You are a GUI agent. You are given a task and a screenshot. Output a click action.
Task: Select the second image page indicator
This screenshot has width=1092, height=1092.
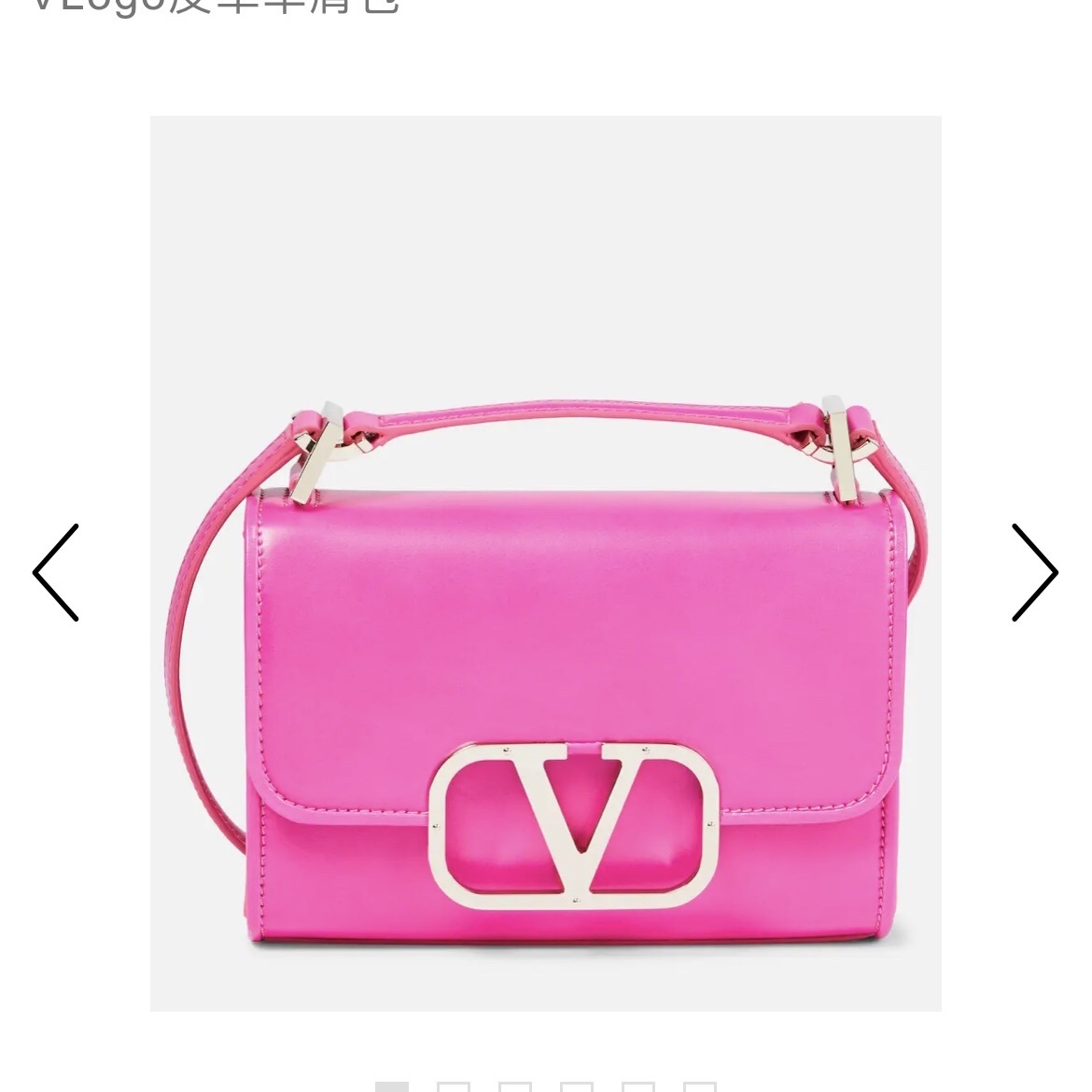[x=454, y=1087]
